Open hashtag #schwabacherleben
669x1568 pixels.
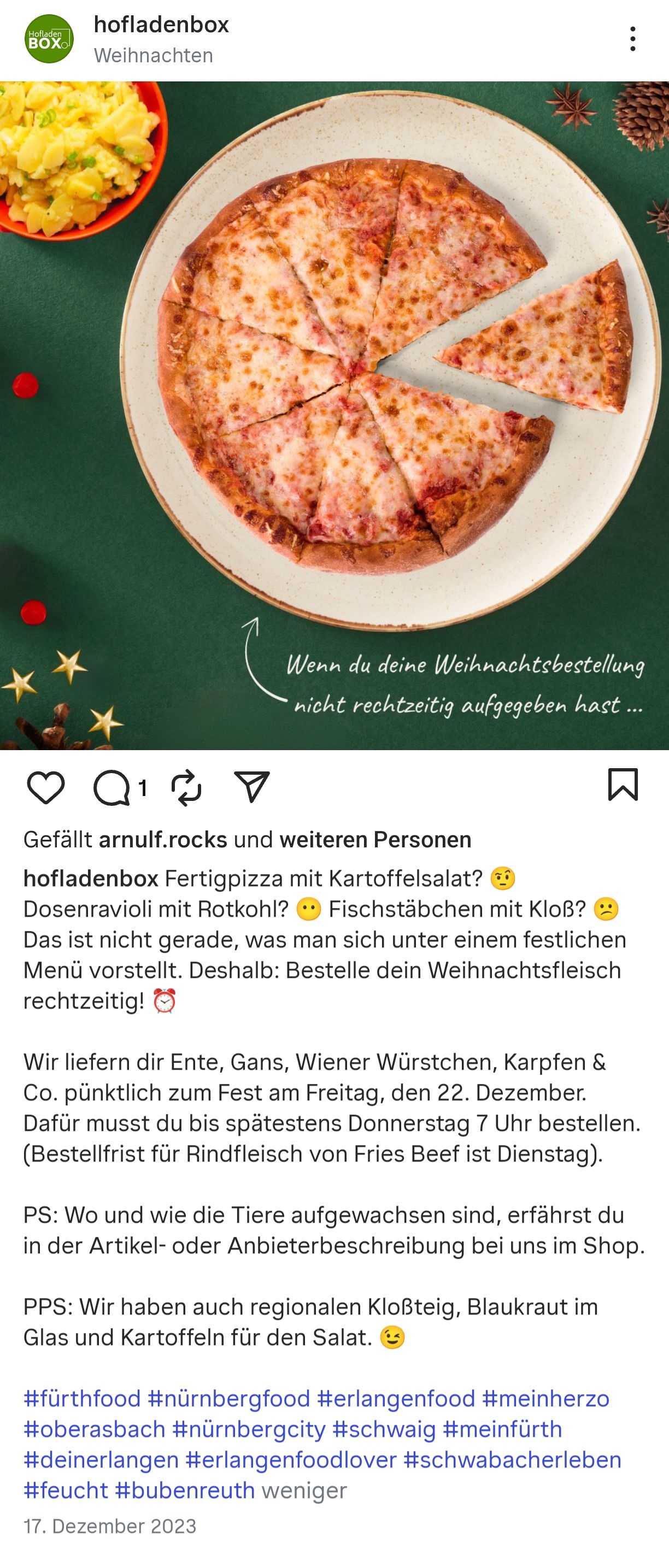(513, 1460)
